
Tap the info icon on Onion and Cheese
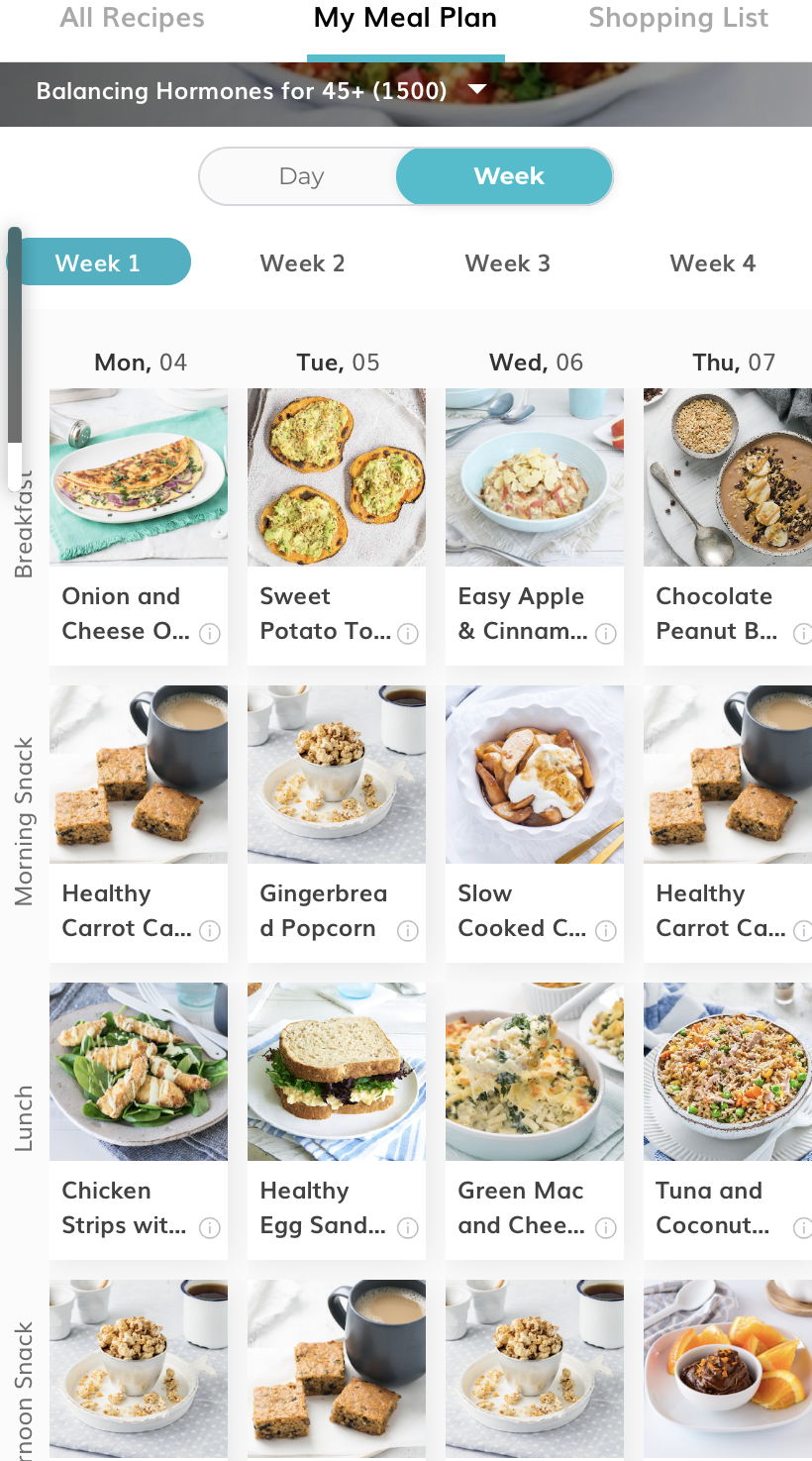(x=209, y=633)
